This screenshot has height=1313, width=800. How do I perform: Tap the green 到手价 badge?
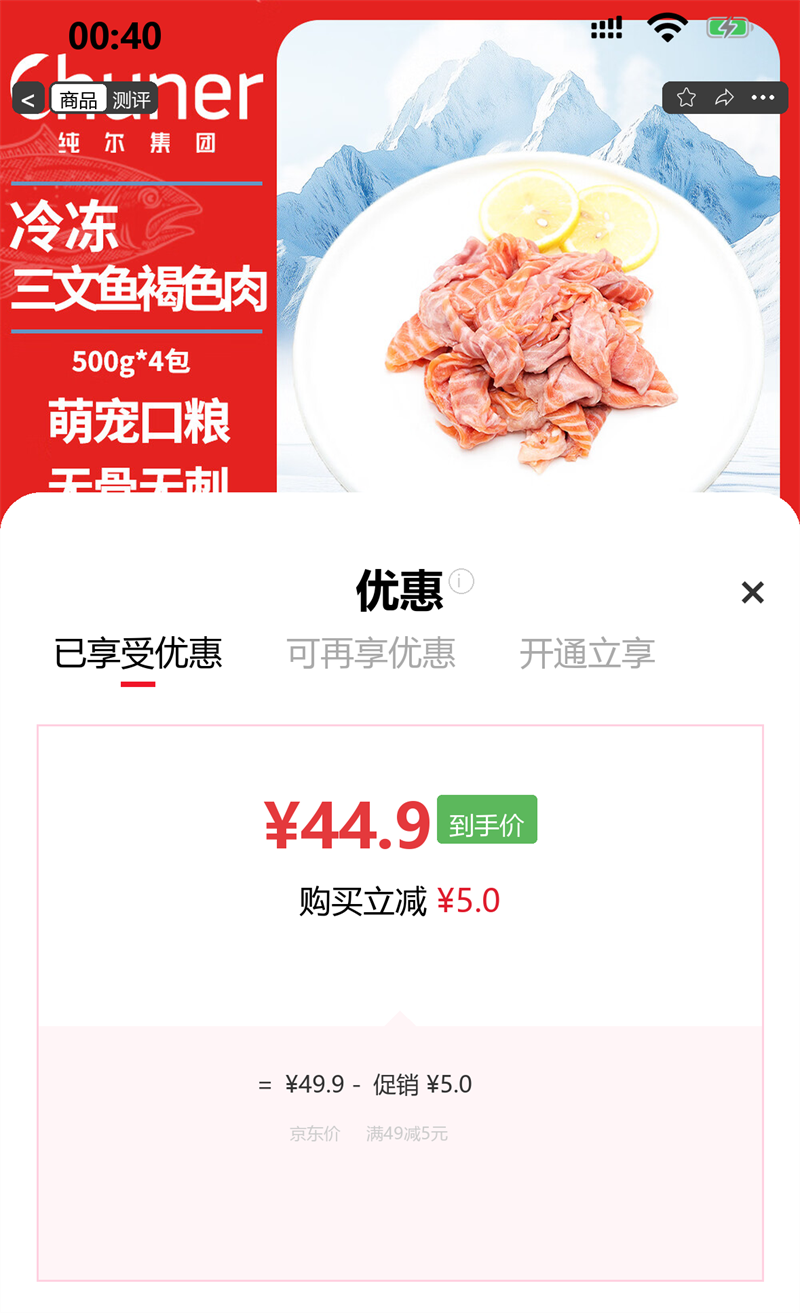point(487,819)
